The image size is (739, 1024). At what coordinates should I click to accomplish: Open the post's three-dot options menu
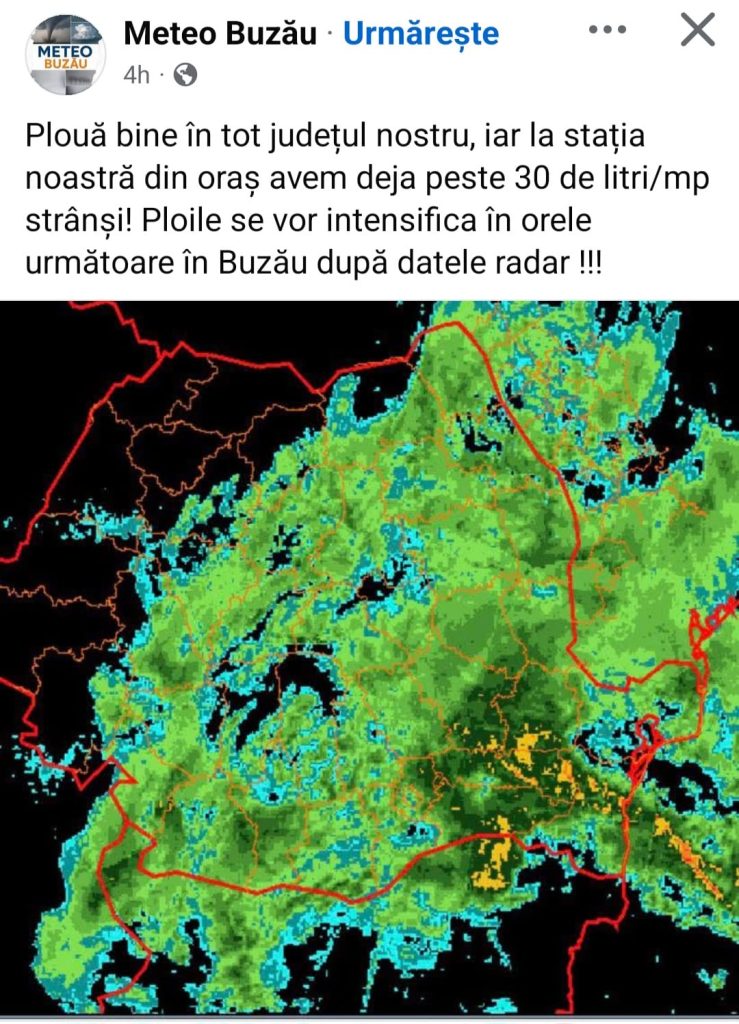point(607,31)
